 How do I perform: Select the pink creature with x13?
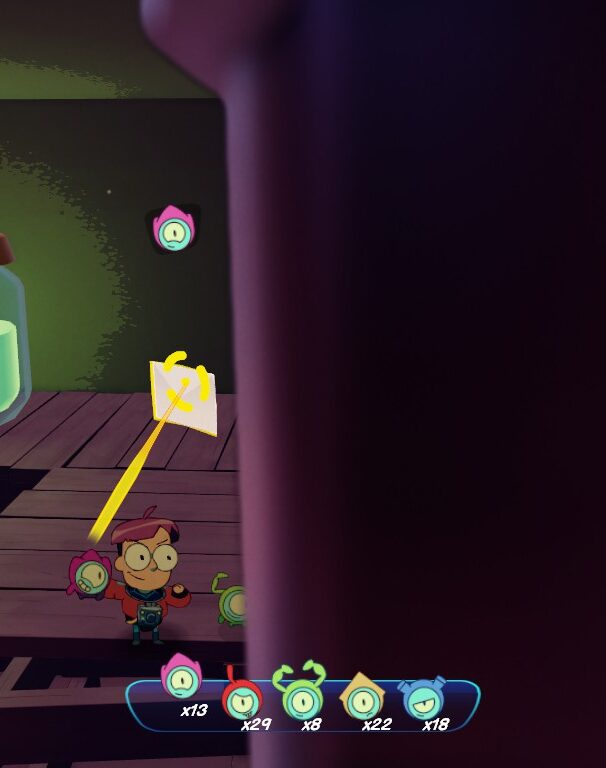(x=181, y=680)
